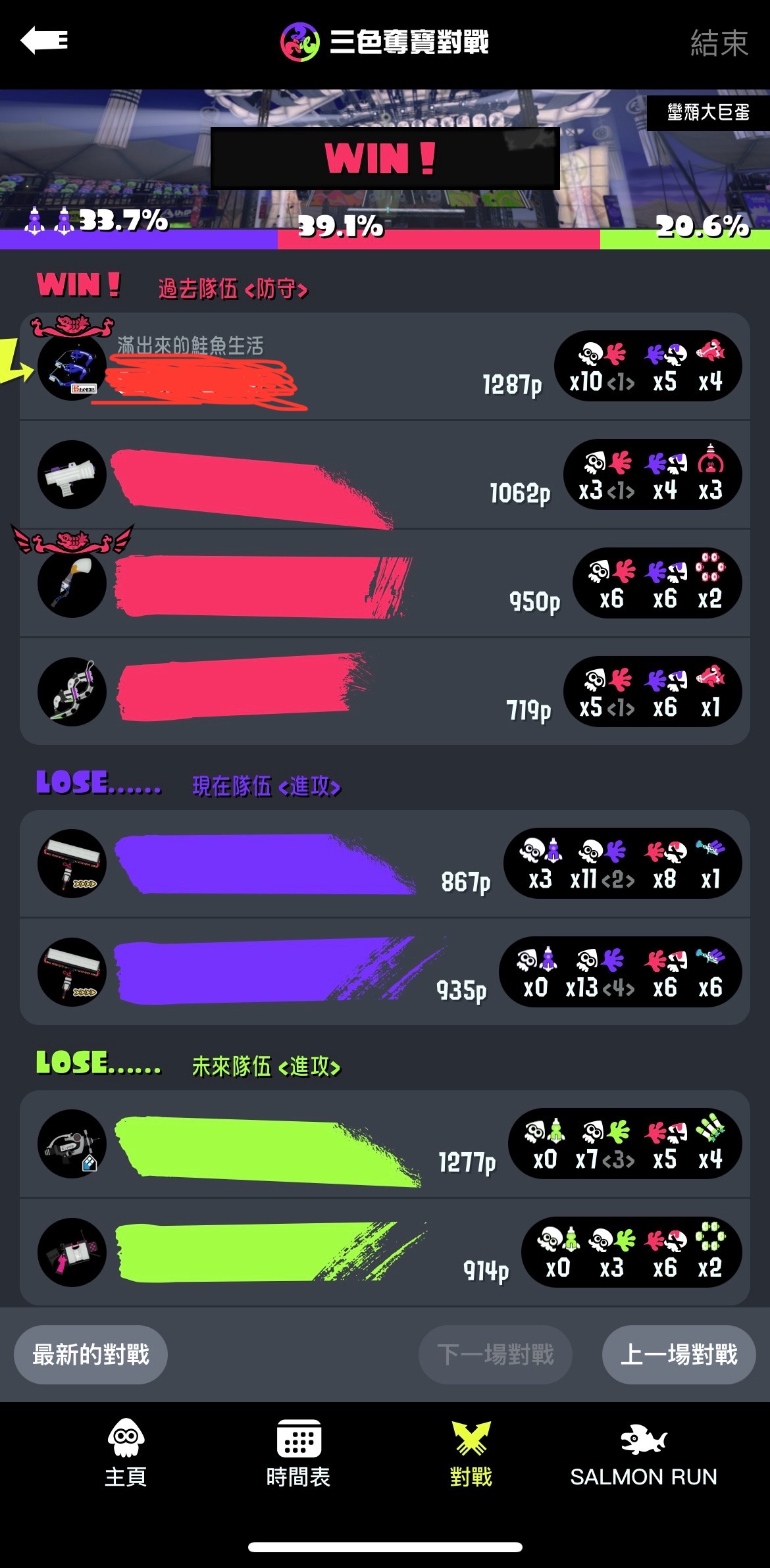Open the 最新的對戰 latest battle
The image size is (770, 1568).
pyautogui.click(x=91, y=1355)
